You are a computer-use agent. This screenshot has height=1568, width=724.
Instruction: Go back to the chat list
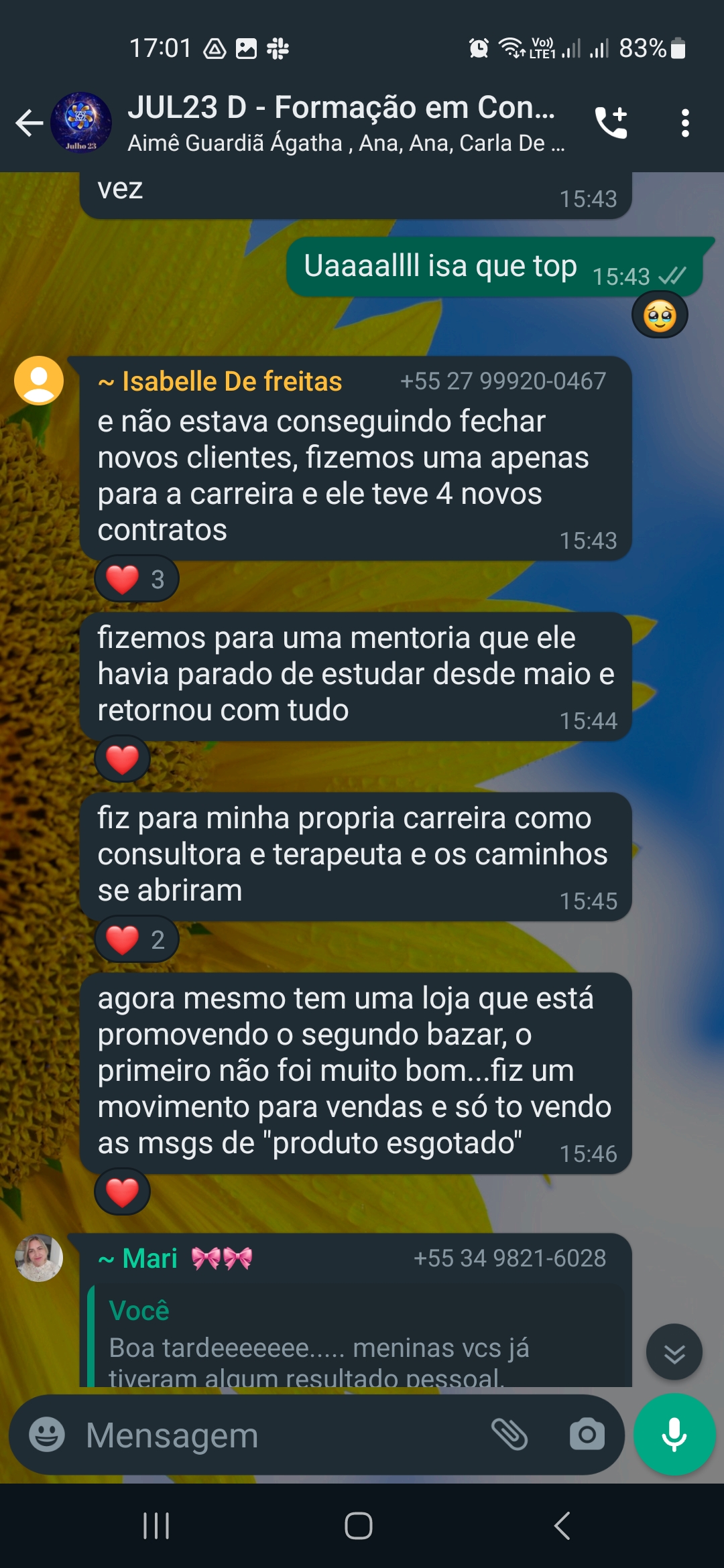tap(29, 123)
